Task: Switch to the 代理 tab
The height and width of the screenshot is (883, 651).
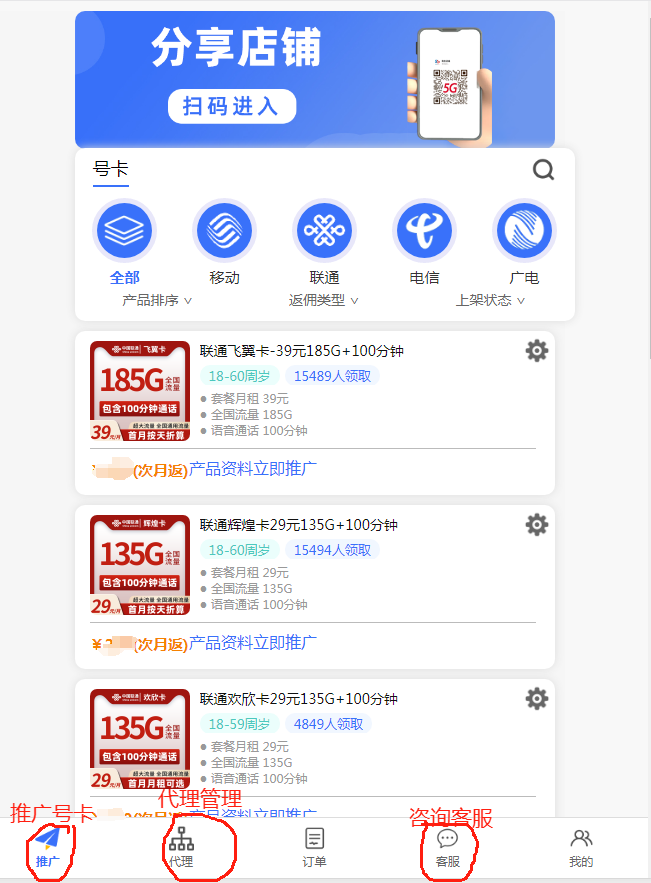Action: [x=181, y=847]
